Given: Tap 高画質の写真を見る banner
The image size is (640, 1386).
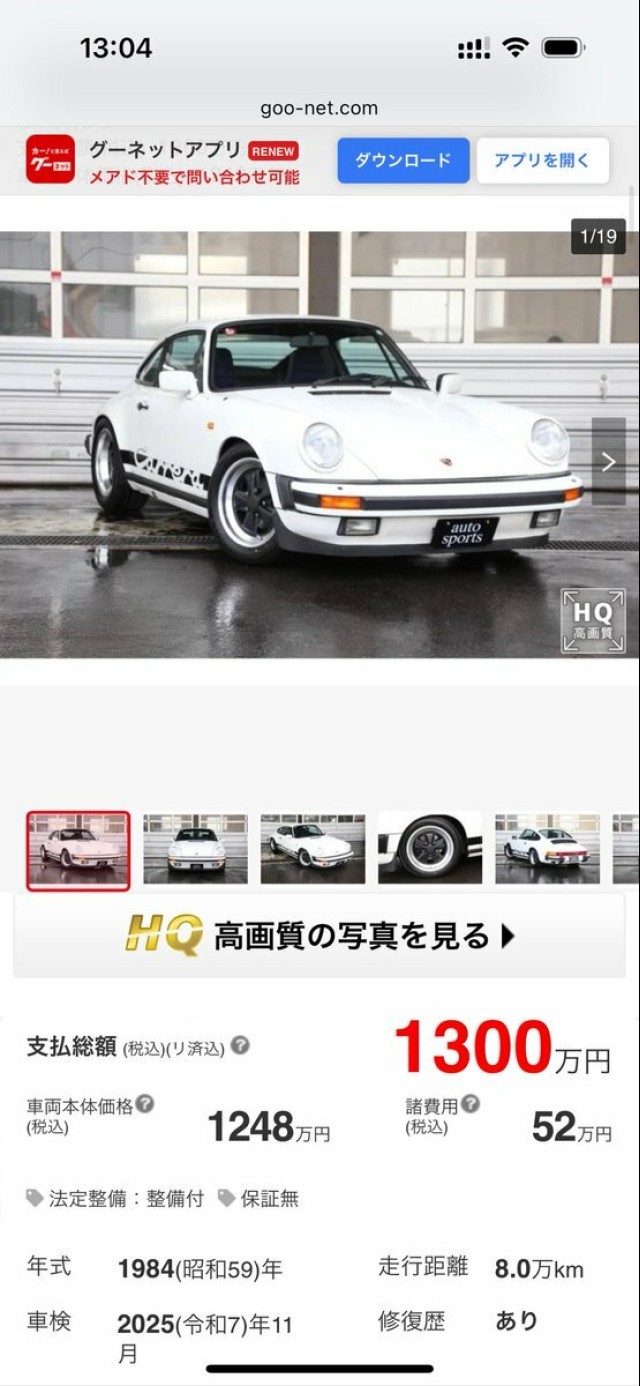Looking at the screenshot, I should click(x=320, y=936).
